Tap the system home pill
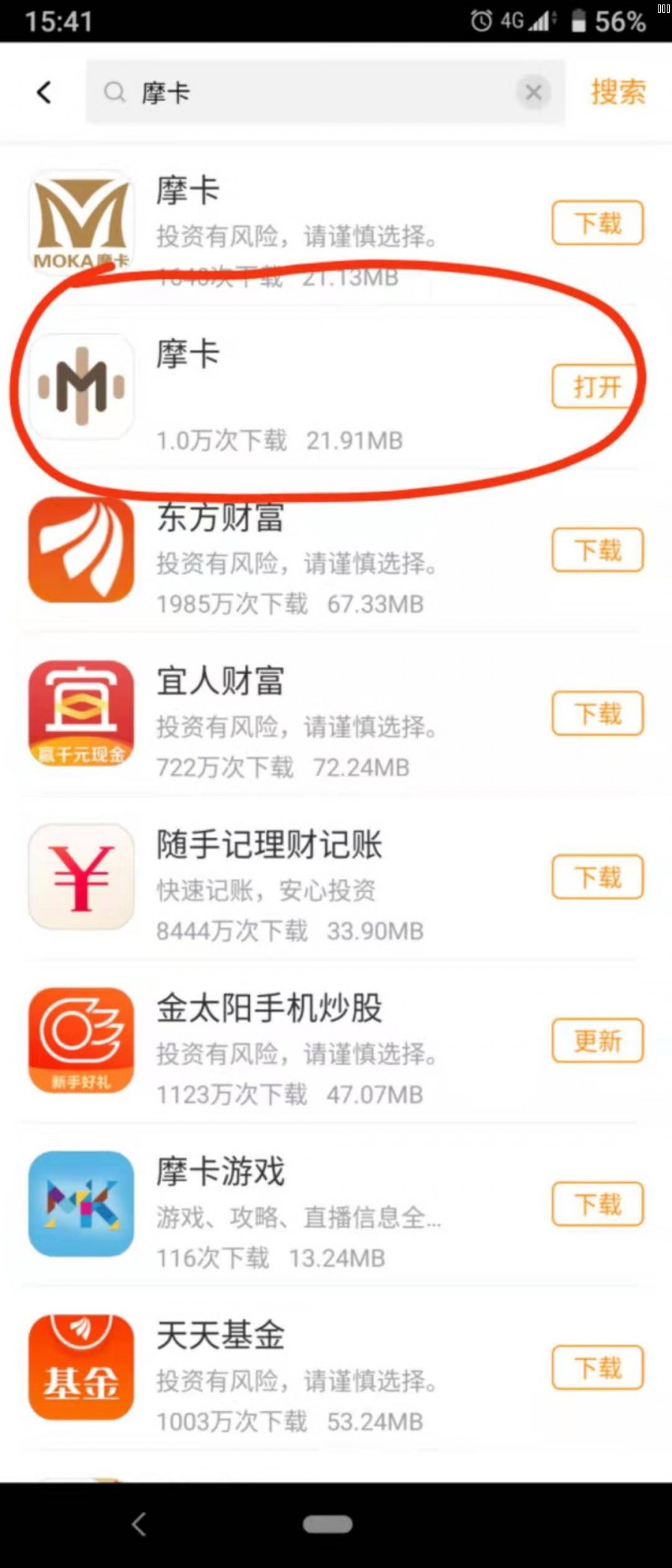 [x=327, y=1524]
